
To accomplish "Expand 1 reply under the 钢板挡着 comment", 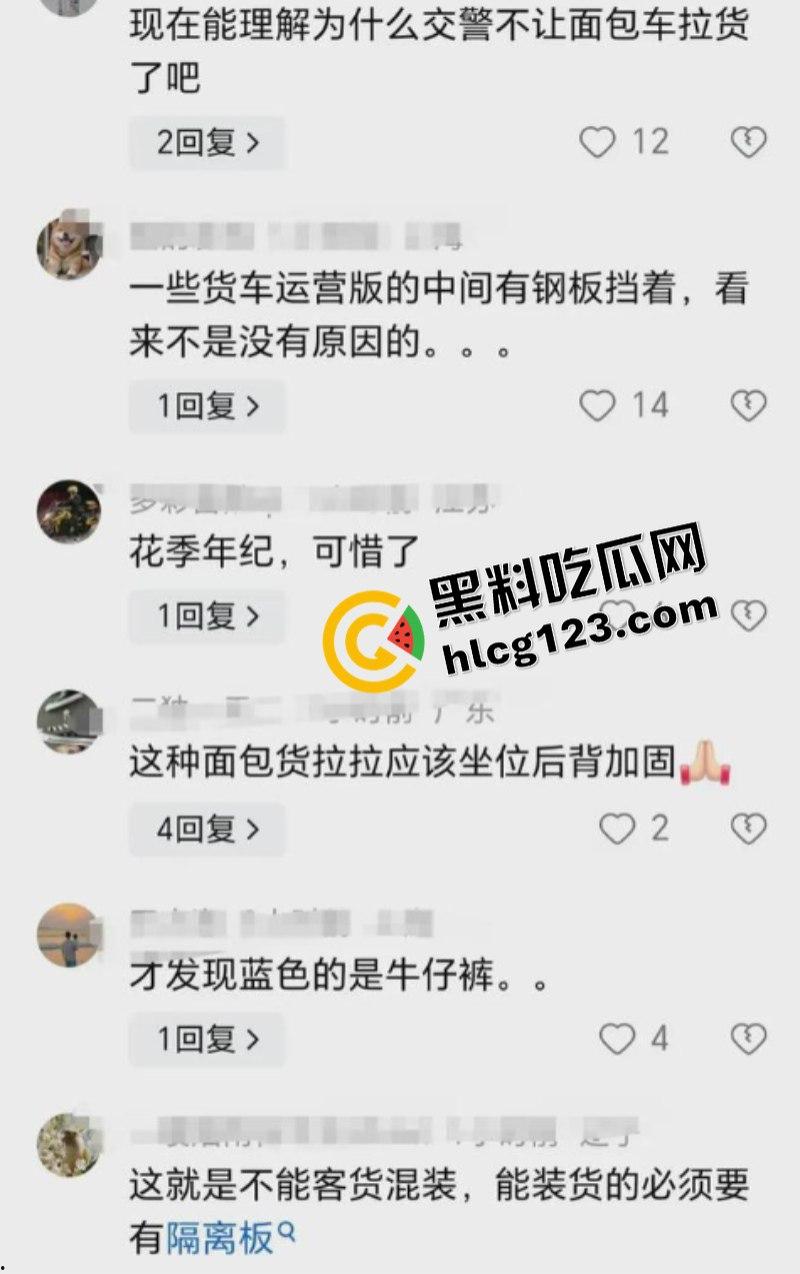I will coord(207,406).
